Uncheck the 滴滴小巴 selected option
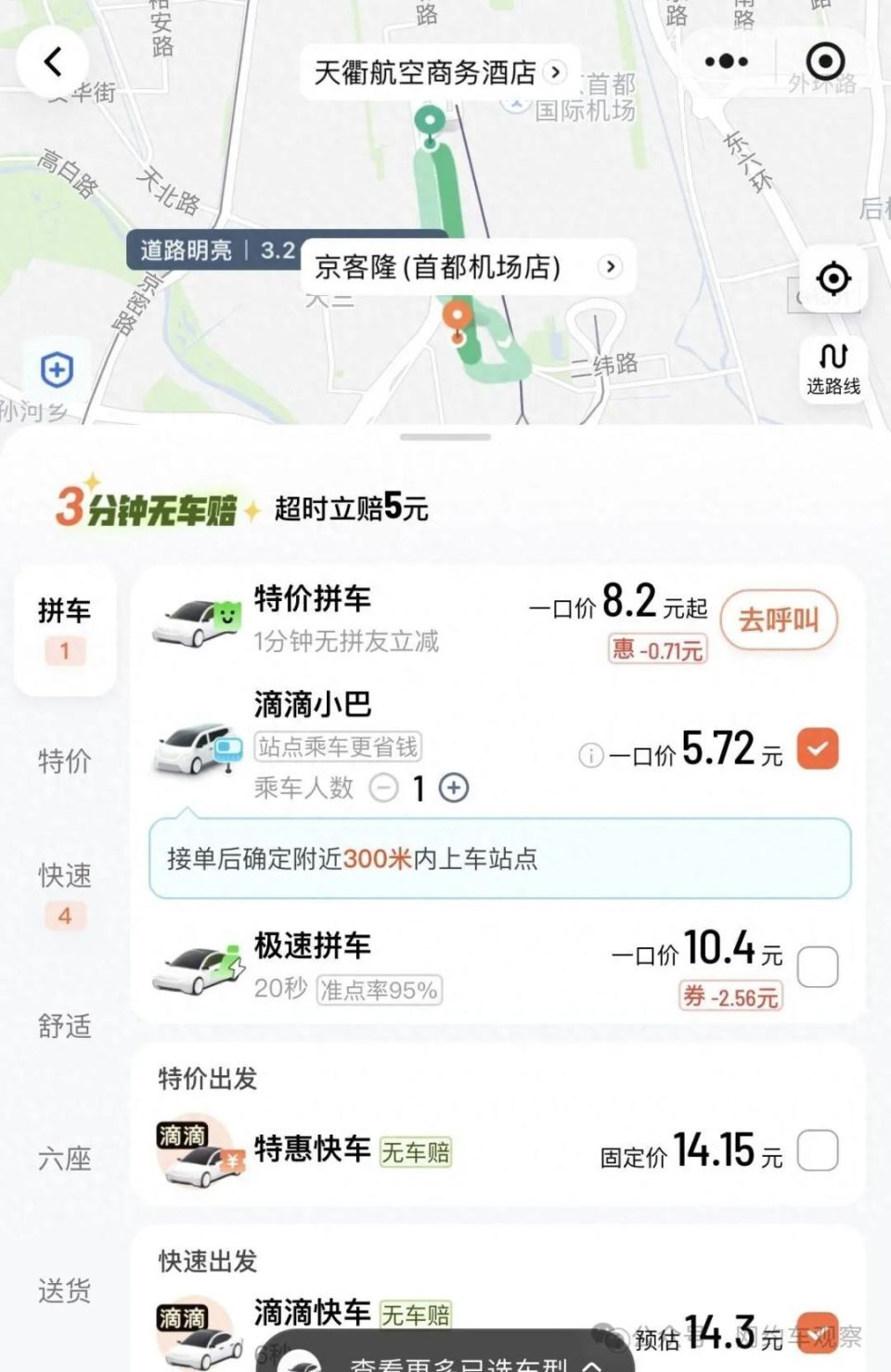Viewport: 891px width, 1372px height. pos(815,750)
